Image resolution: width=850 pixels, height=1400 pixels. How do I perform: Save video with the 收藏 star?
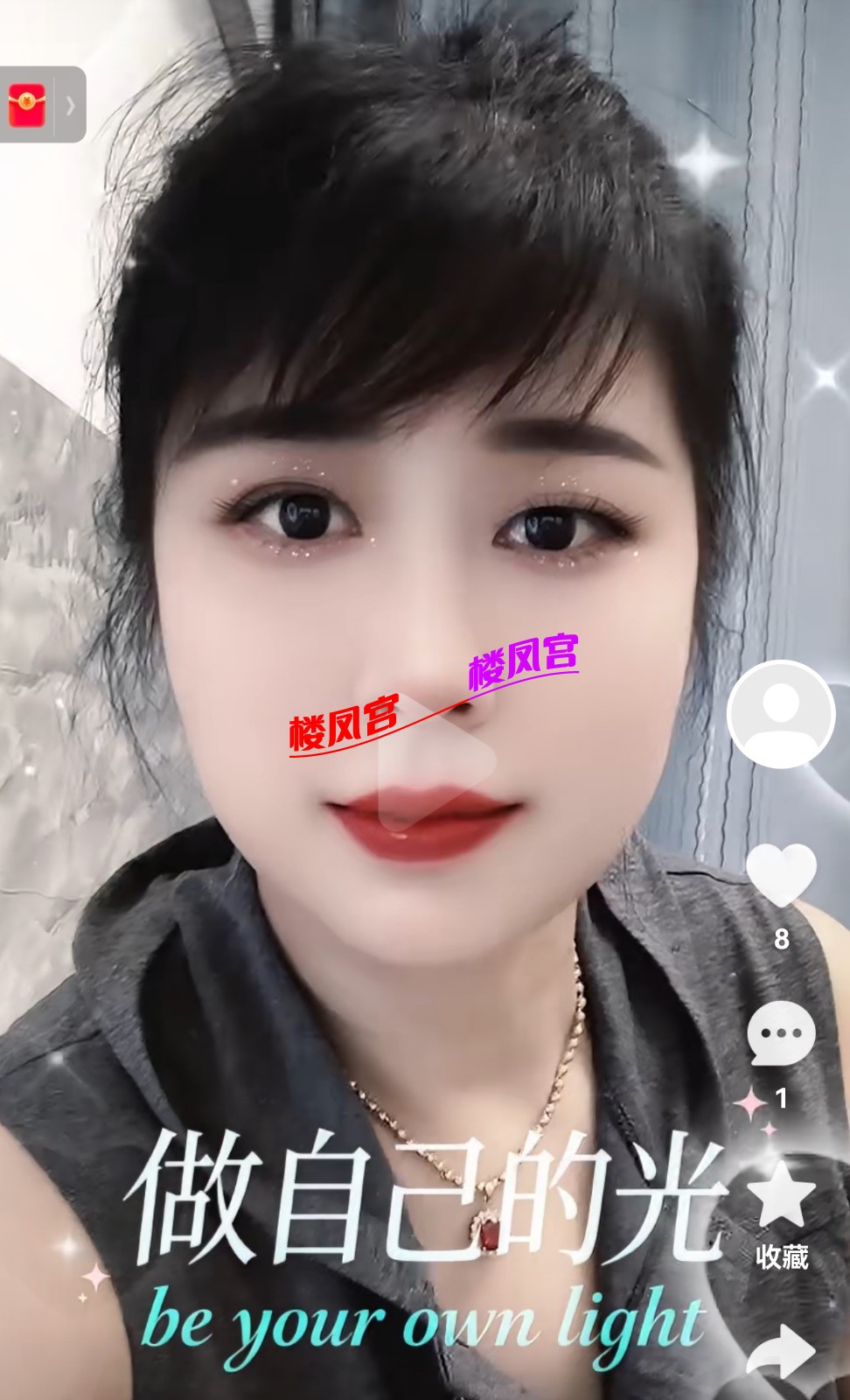tap(781, 1196)
